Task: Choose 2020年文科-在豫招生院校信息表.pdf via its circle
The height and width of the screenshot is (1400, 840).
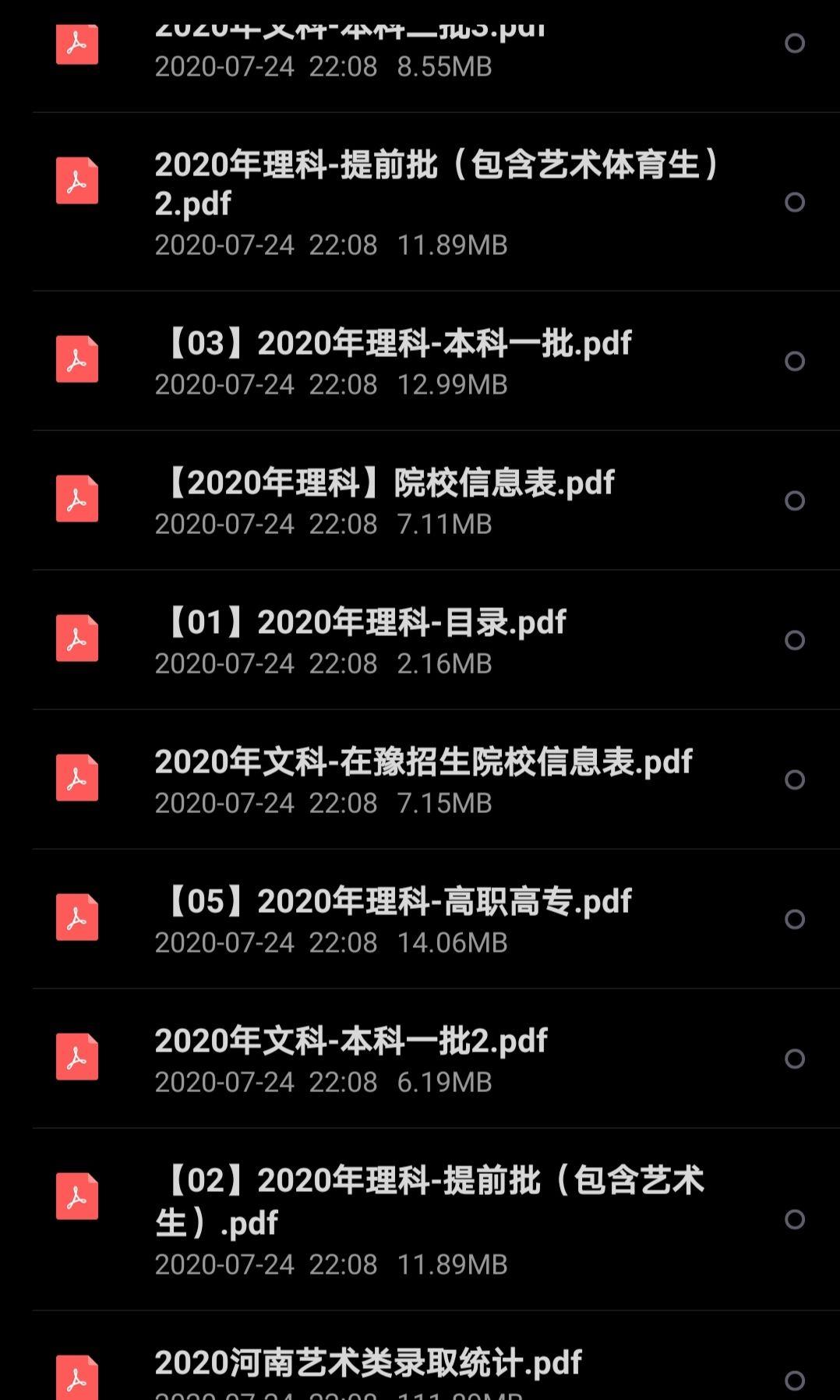Action: (x=795, y=780)
